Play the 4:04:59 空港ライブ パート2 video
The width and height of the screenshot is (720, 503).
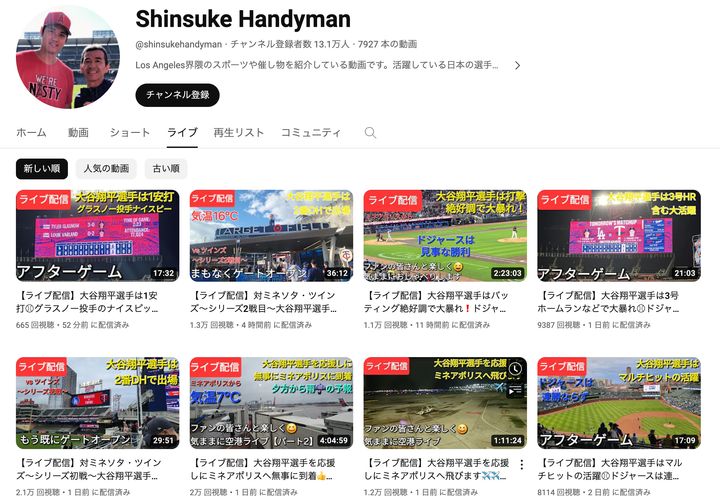point(271,402)
